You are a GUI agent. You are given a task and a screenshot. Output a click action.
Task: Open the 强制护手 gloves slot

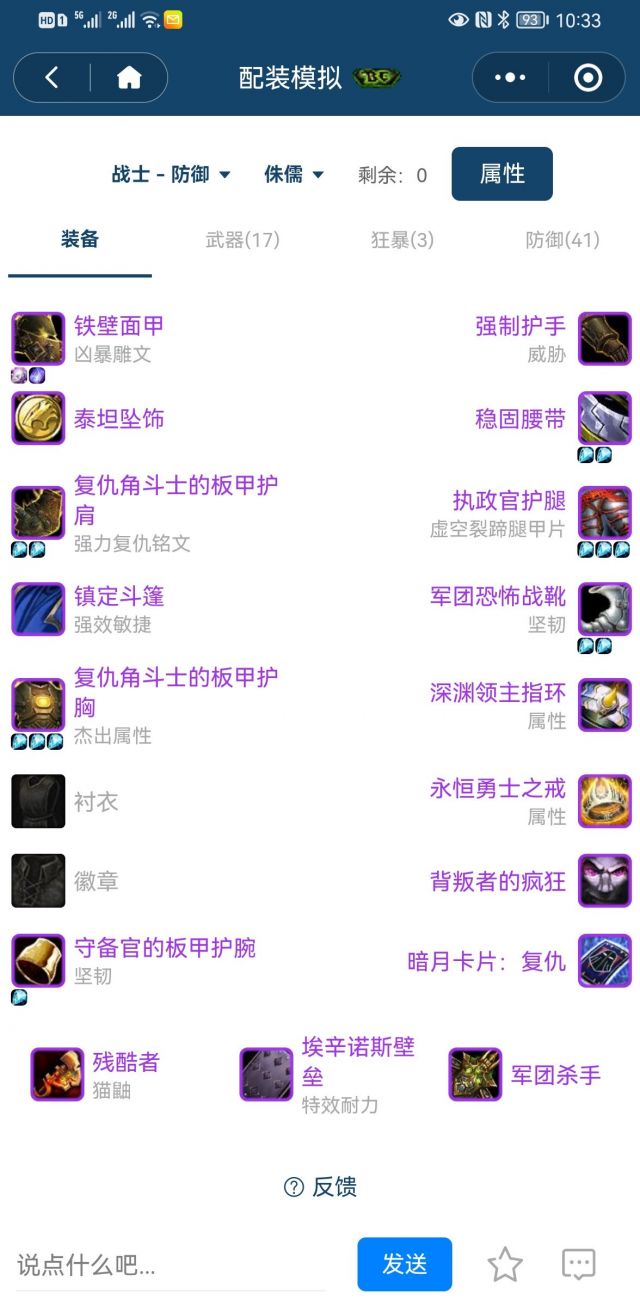520,326
